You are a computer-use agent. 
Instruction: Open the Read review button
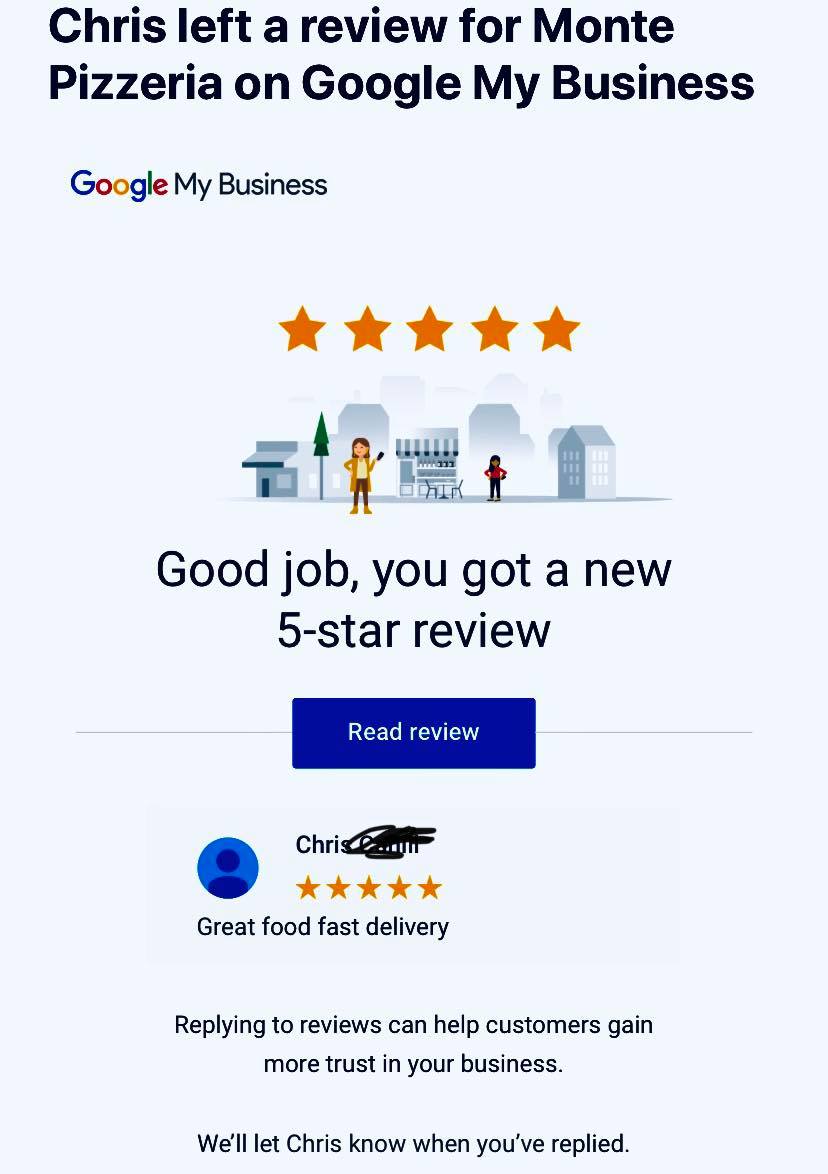tap(413, 732)
